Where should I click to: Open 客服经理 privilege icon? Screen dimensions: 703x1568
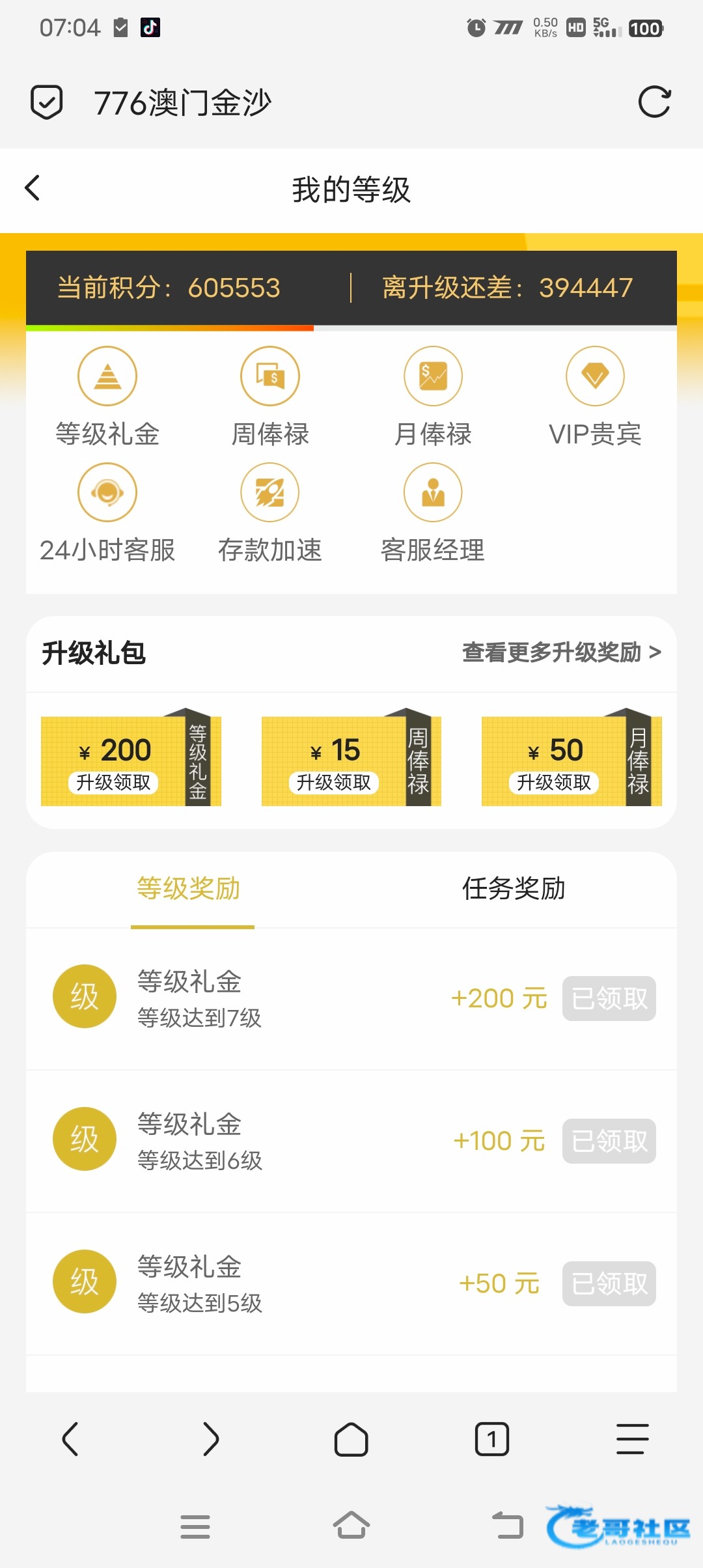433,493
